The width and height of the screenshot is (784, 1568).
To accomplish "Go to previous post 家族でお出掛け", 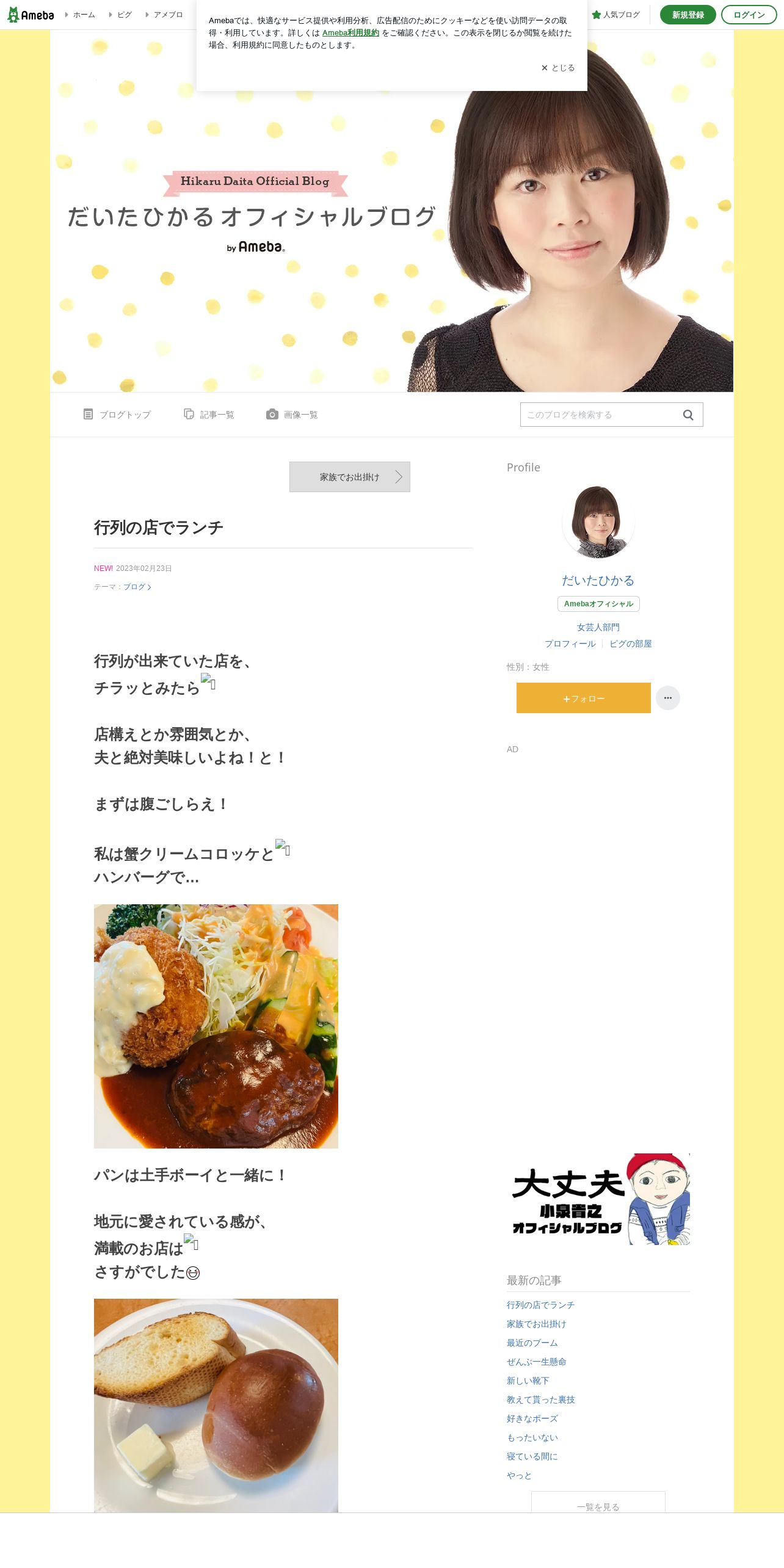I will (350, 477).
